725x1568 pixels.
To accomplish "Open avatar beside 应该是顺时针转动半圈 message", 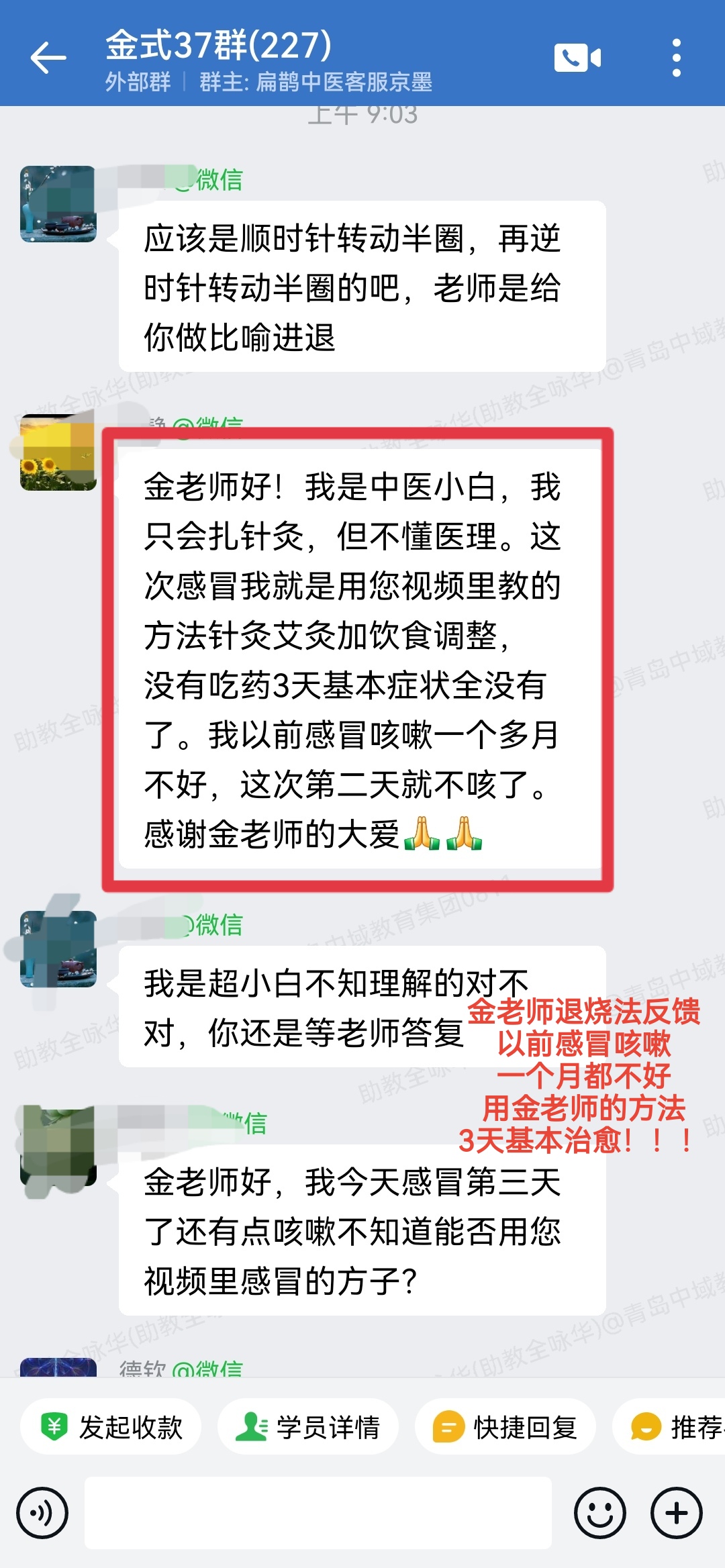I will (x=58, y=204).
